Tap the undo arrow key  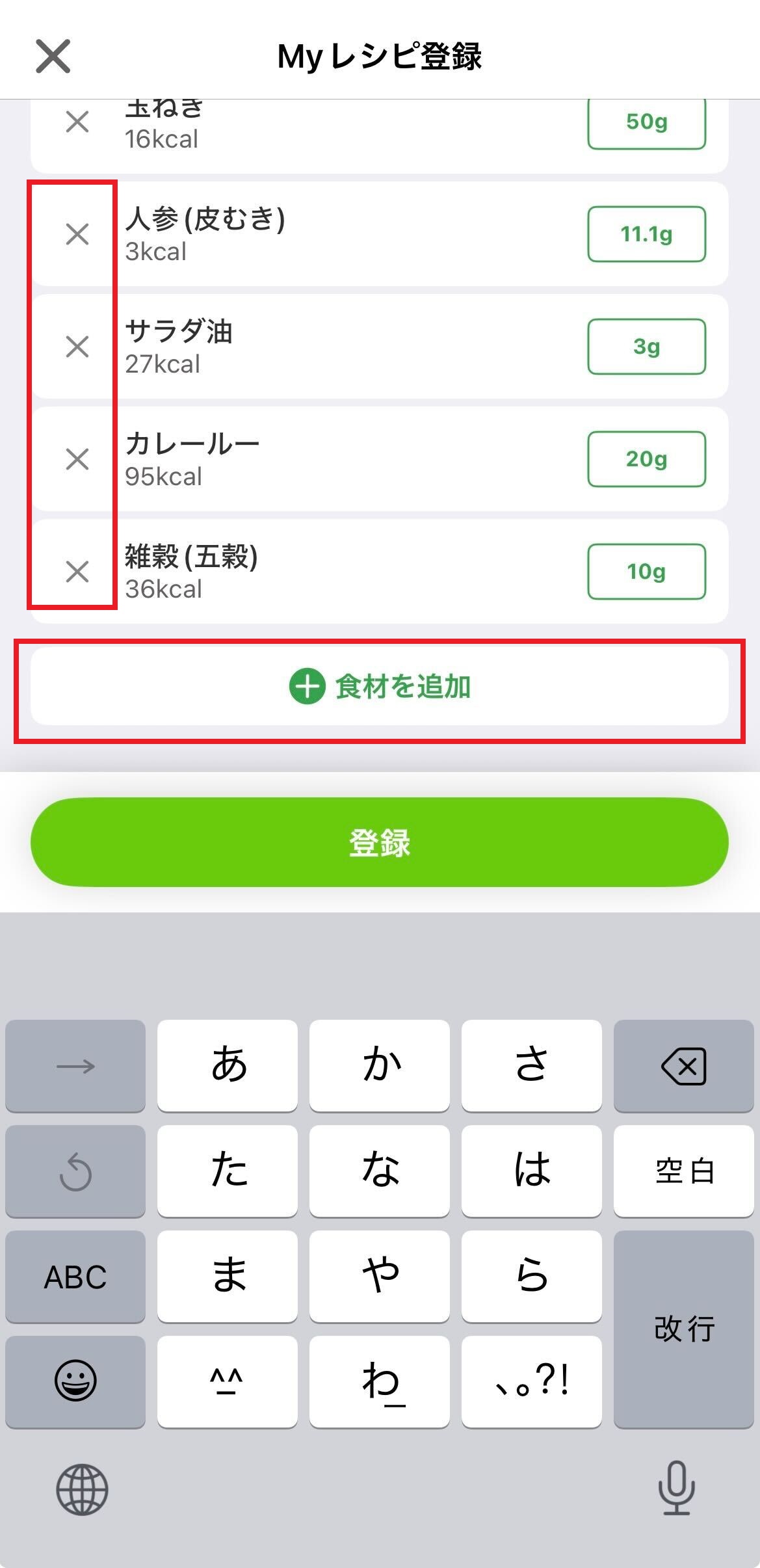click(x=74, y=1171)
